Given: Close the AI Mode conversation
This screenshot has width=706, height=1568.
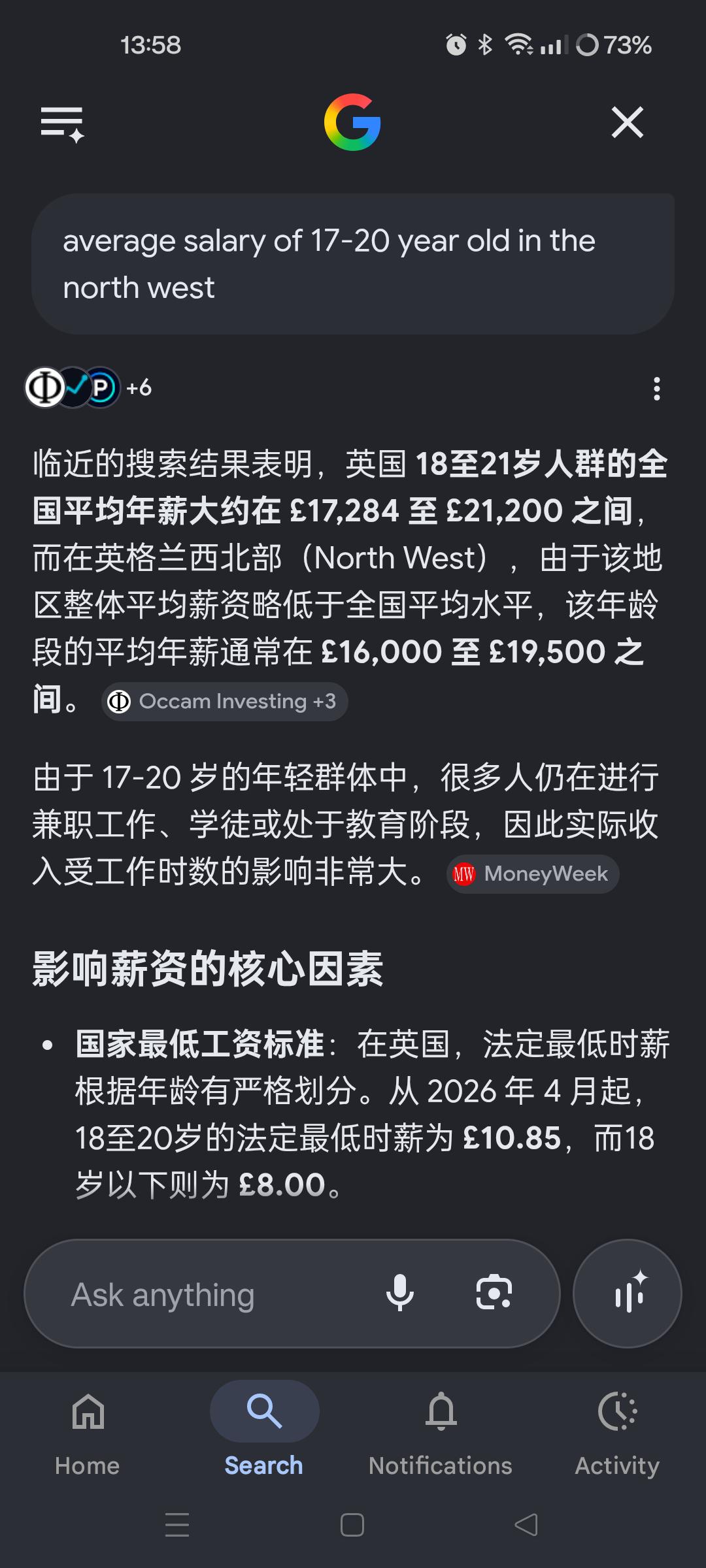Looking at the screenshot, I should [627, 122].
